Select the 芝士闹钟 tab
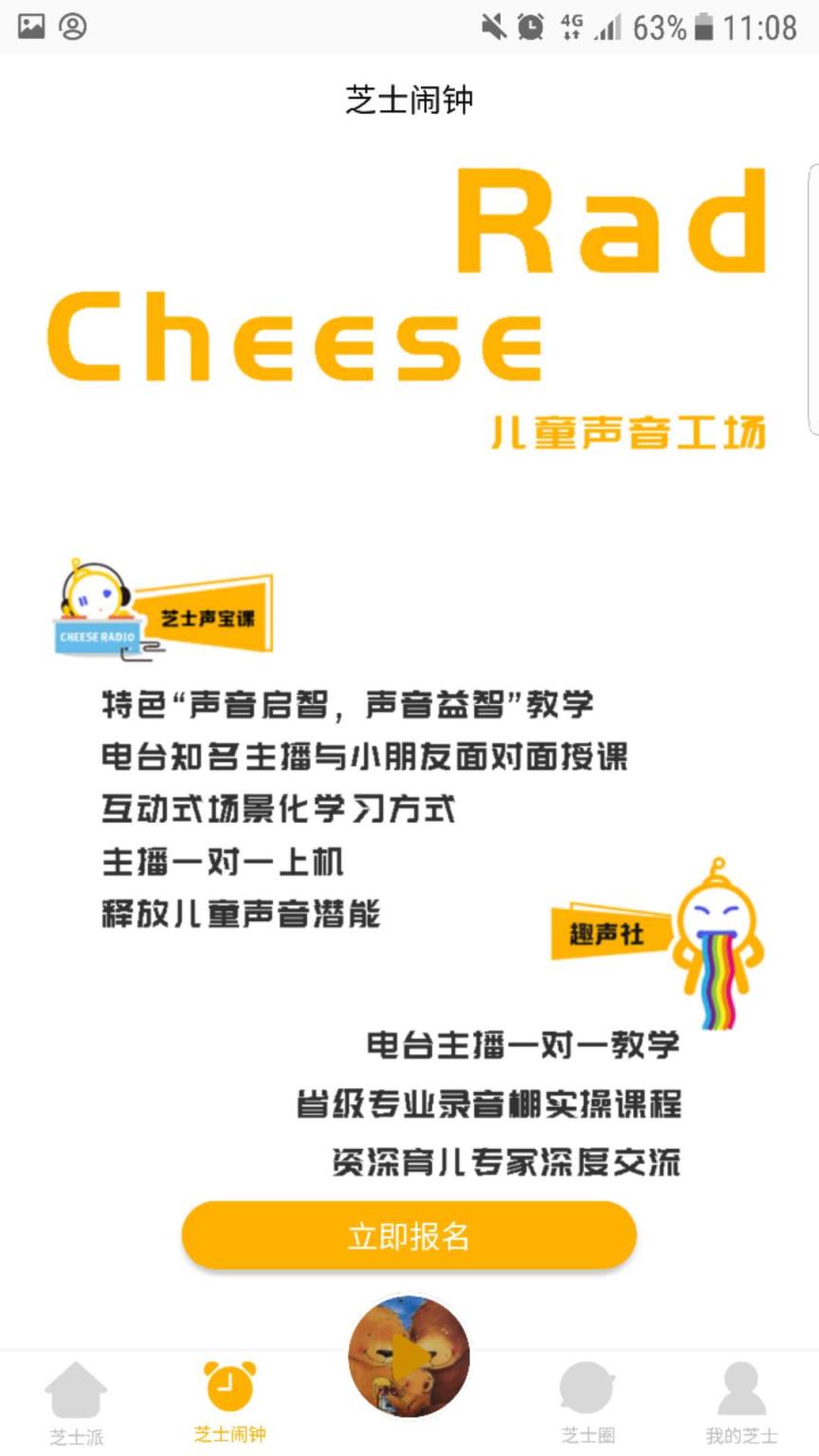This screenshot has width=819, height=1456. pyautogui.click(x=230, y=1401)
